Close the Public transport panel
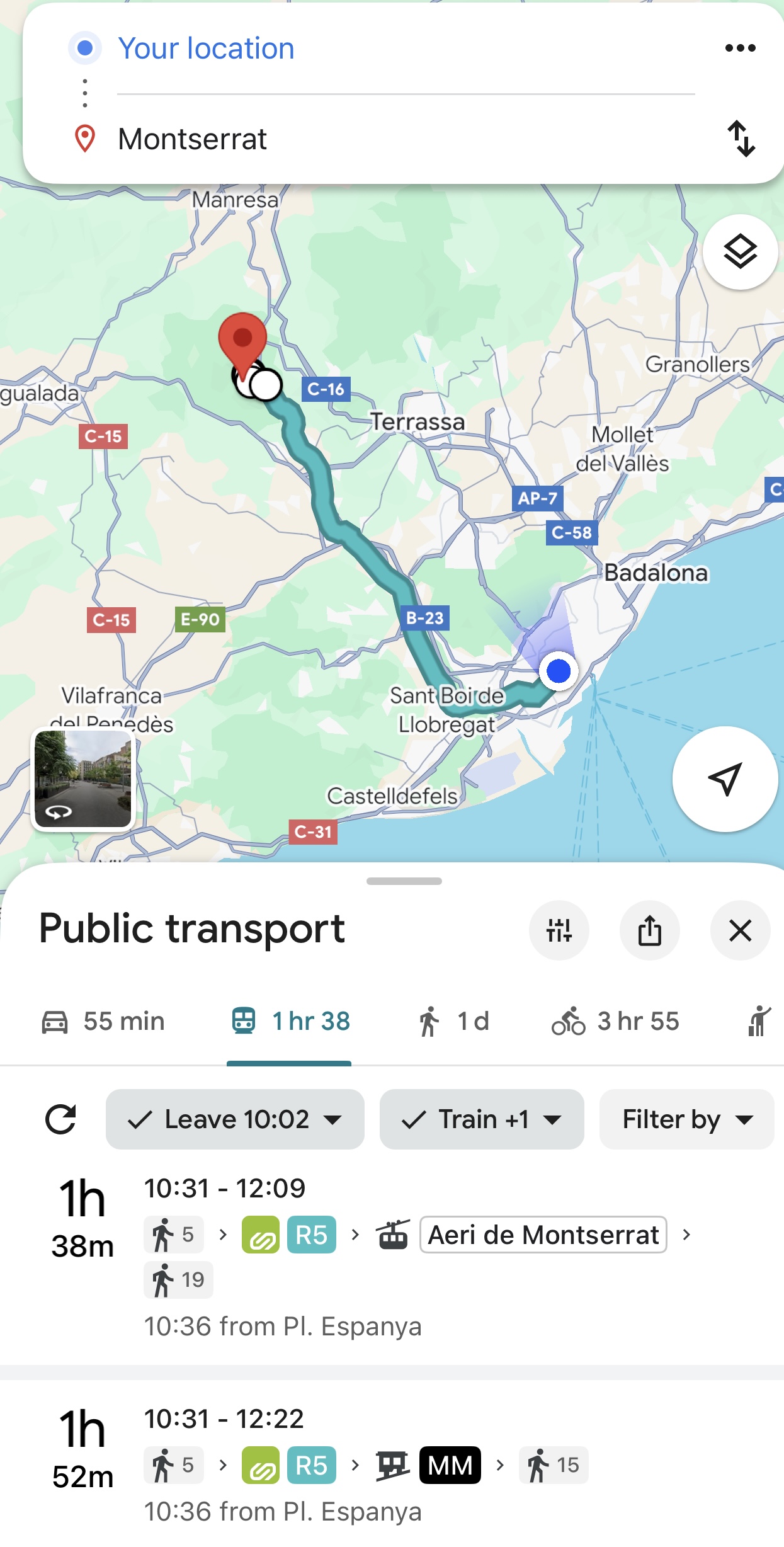Image resolution: width=784 pixels, height=1547 pixels. (739, 930)
